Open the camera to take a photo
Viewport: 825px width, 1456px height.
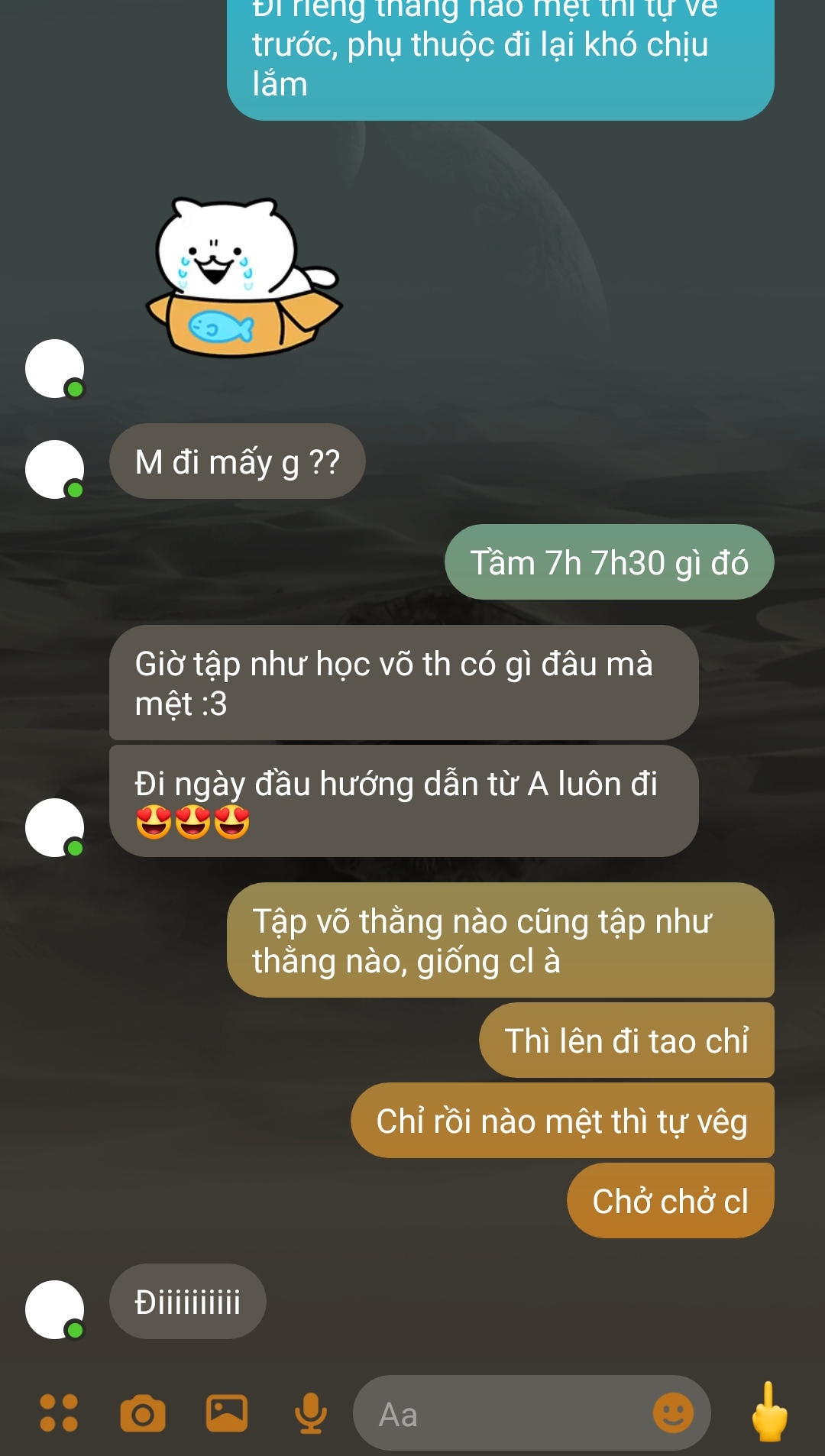pos(143,1413)
